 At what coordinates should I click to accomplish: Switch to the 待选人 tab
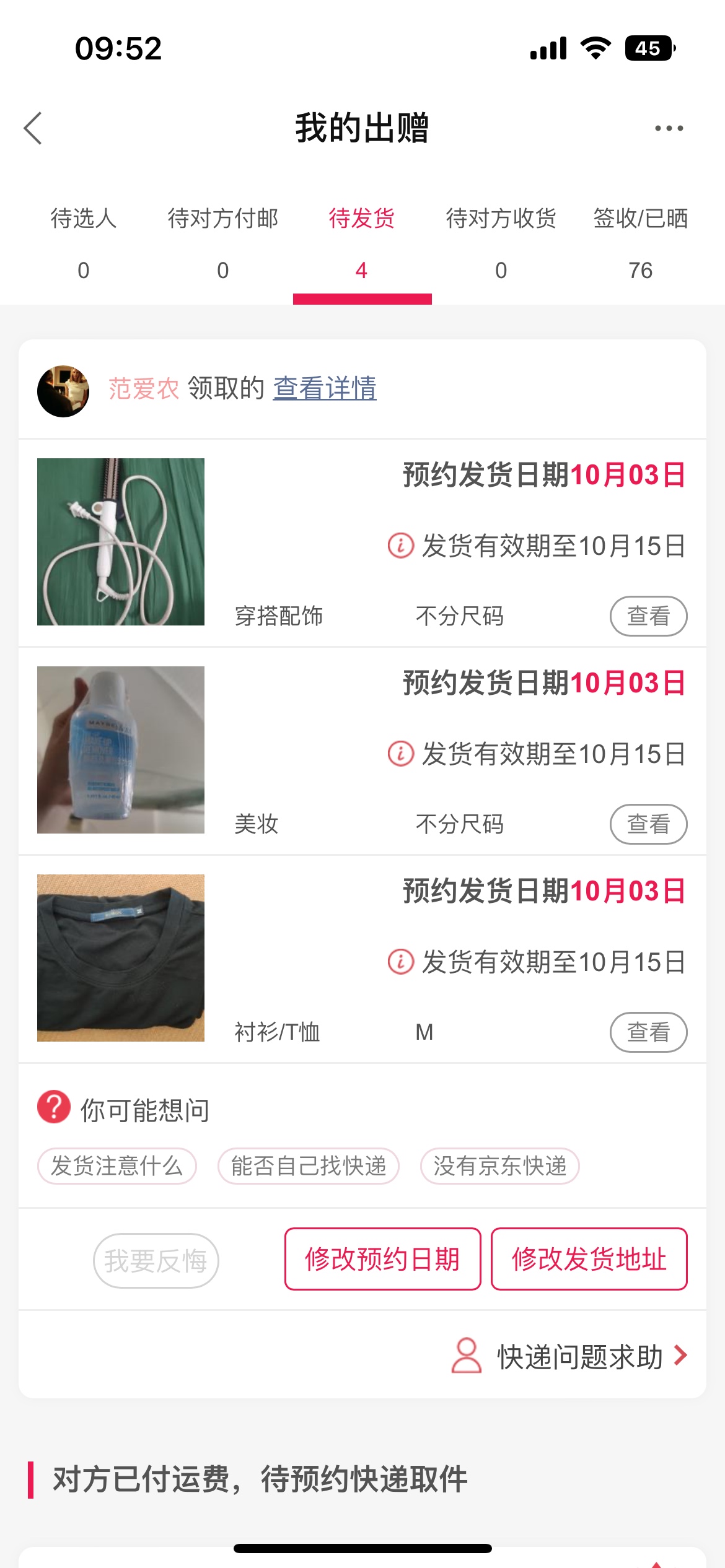84,242
